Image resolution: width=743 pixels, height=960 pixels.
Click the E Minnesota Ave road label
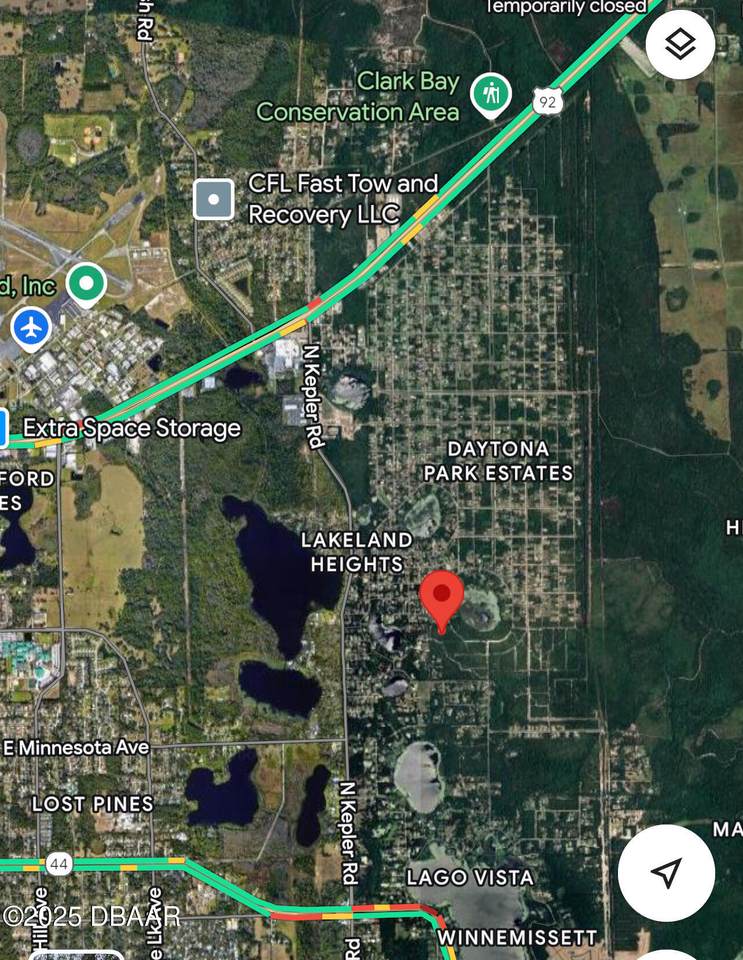point(75,747)
